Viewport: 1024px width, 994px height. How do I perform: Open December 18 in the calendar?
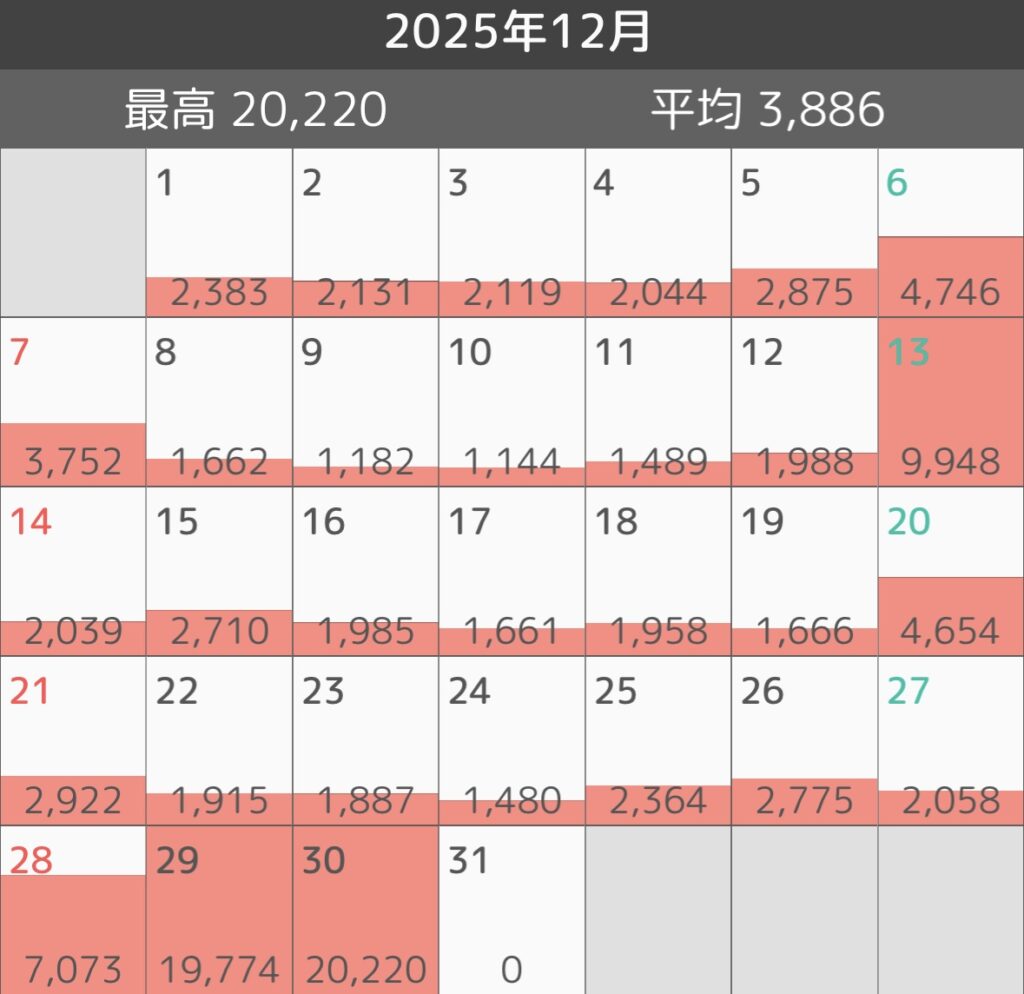click(658, 571)
